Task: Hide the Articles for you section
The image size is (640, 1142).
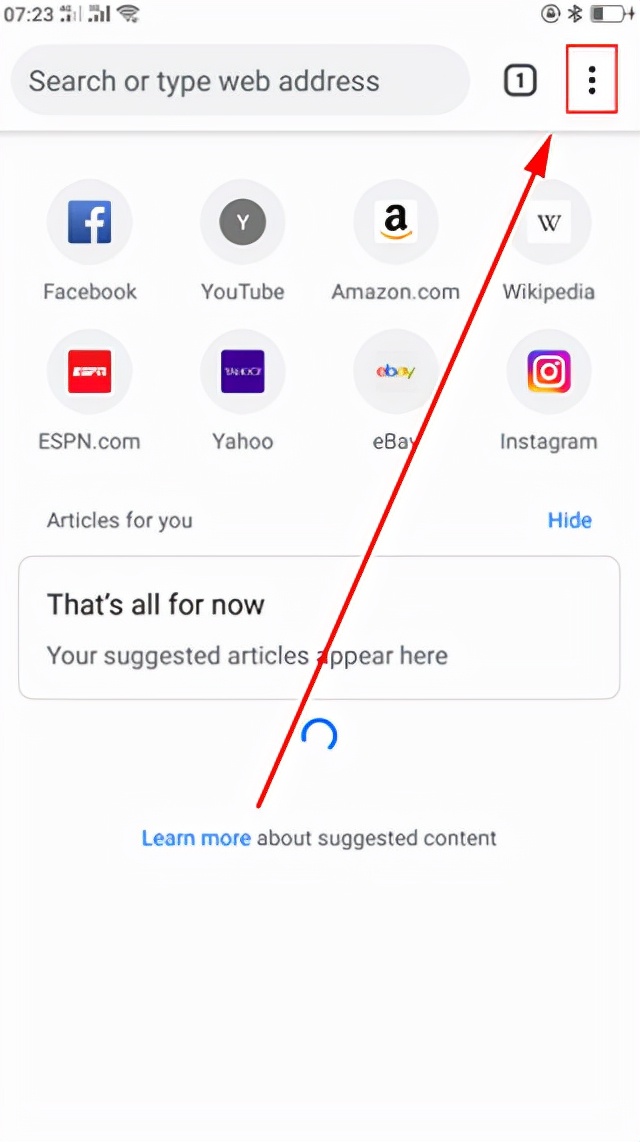Action: click(x=569, y=520)
